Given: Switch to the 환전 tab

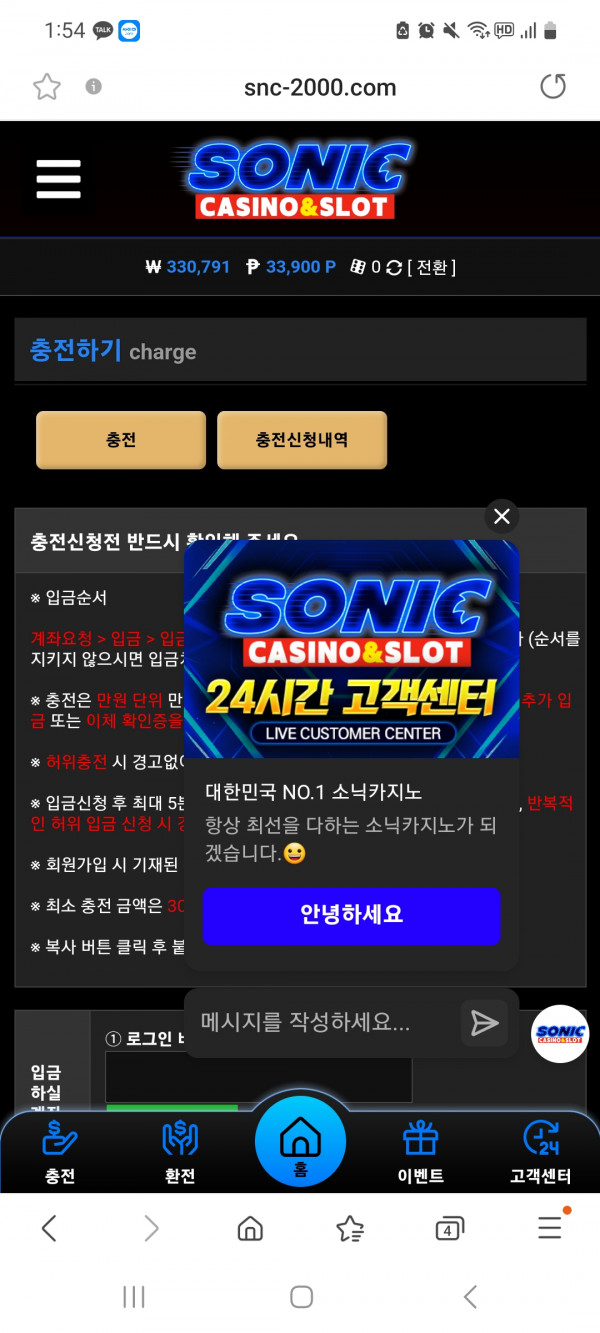Looking at the screenshot, I should pos(180,1152).
